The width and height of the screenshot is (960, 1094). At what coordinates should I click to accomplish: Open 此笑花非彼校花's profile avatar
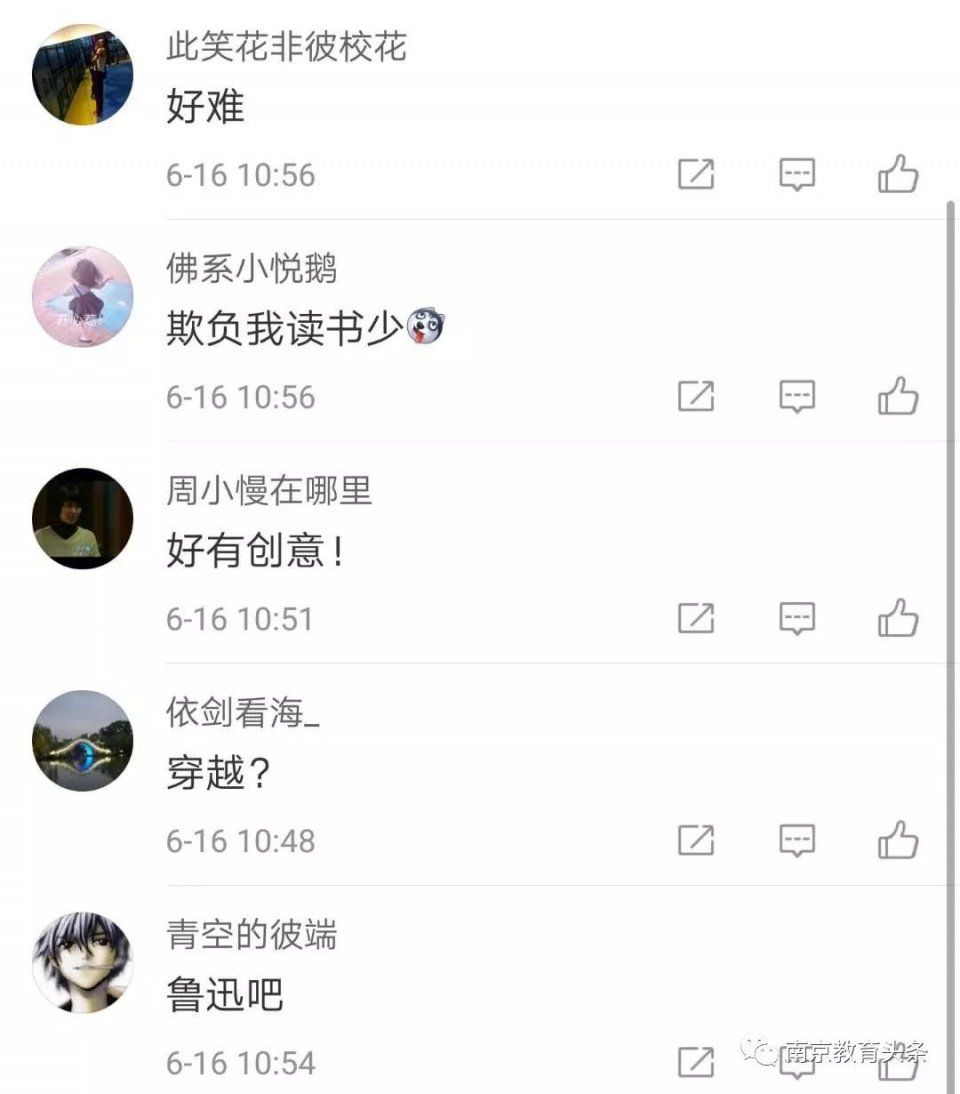pos(82,75)
